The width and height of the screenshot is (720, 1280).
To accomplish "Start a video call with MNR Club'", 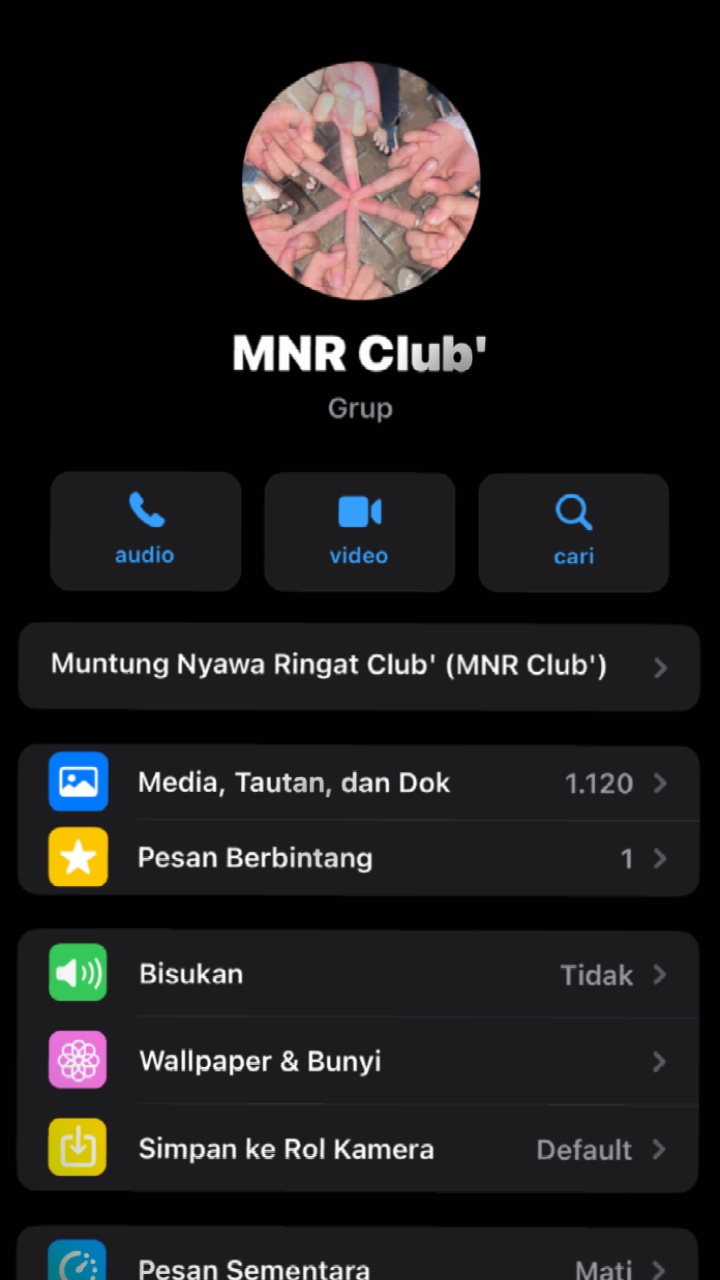I will [x=359, y=532].
